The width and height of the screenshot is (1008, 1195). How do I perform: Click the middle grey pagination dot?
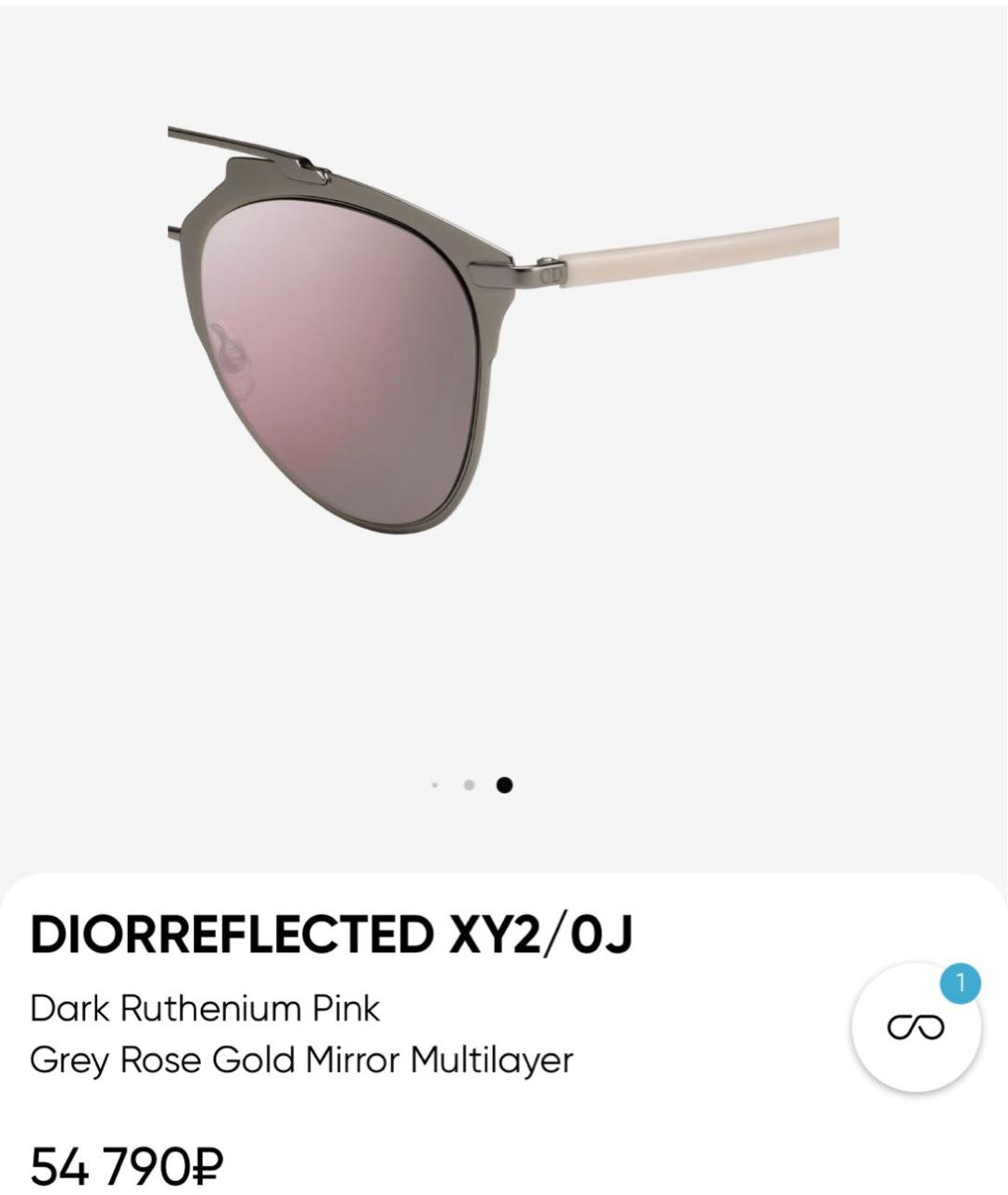click(x=470, y=786)
